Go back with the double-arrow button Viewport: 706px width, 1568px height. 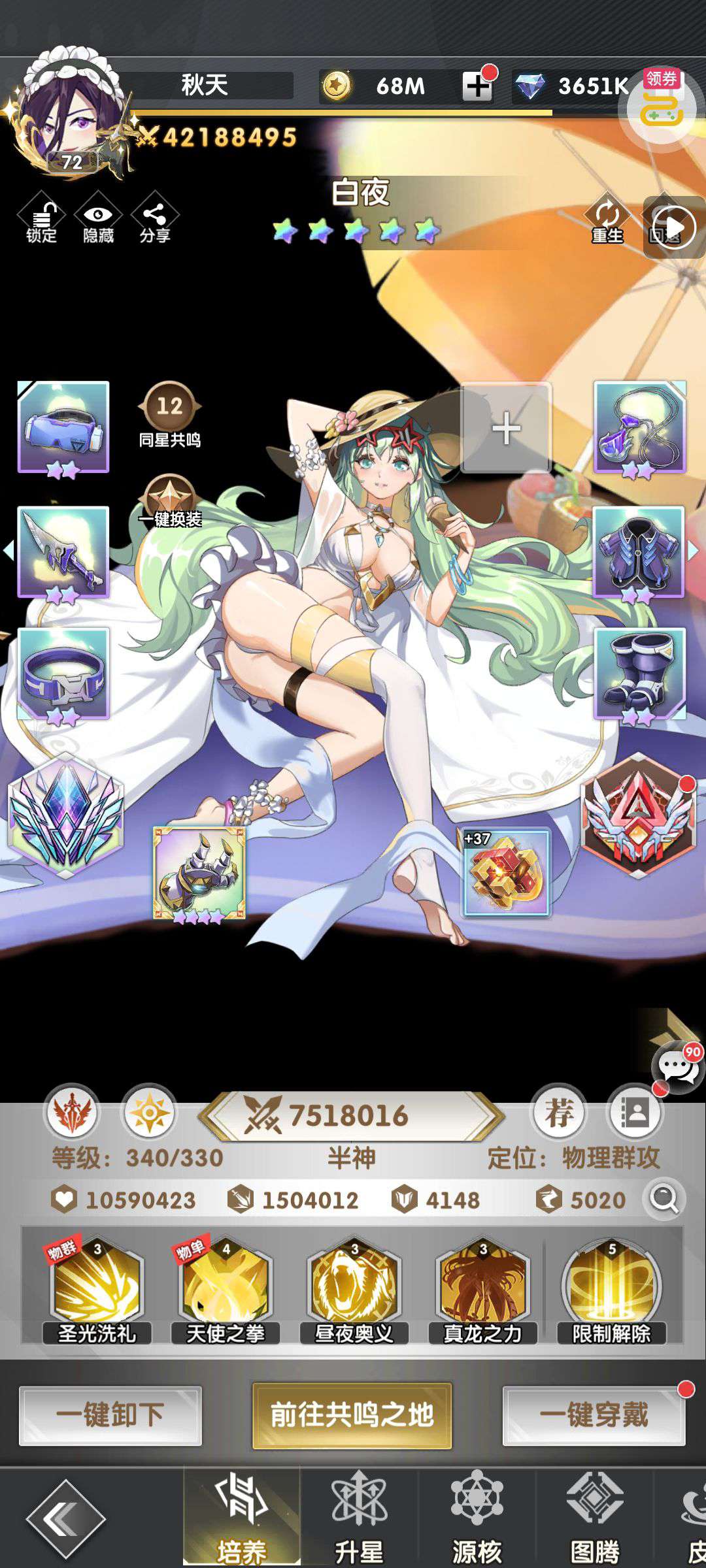(65, 1519)
